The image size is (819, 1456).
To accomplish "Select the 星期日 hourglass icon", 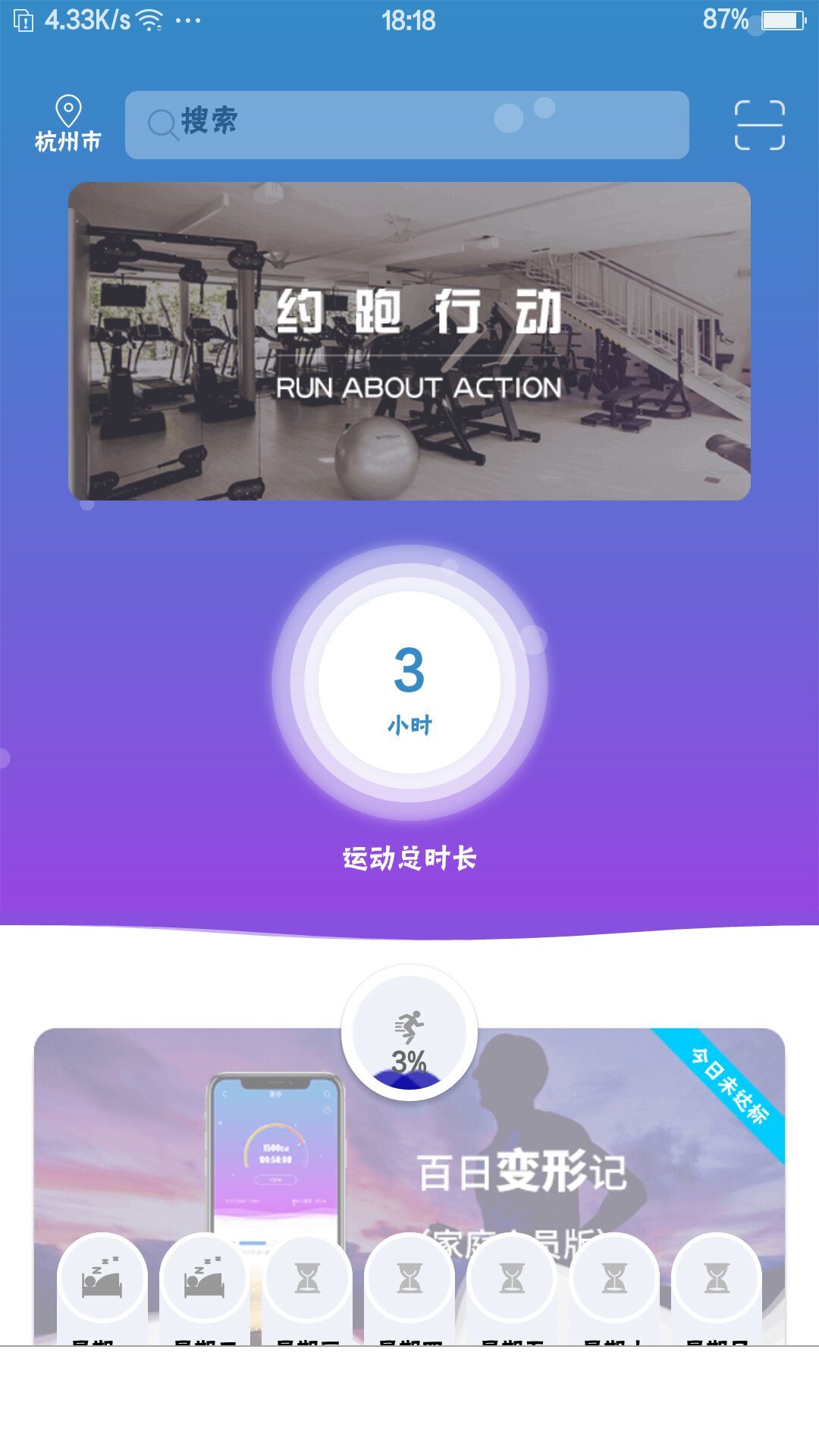I will click(x=717, y=1279).
